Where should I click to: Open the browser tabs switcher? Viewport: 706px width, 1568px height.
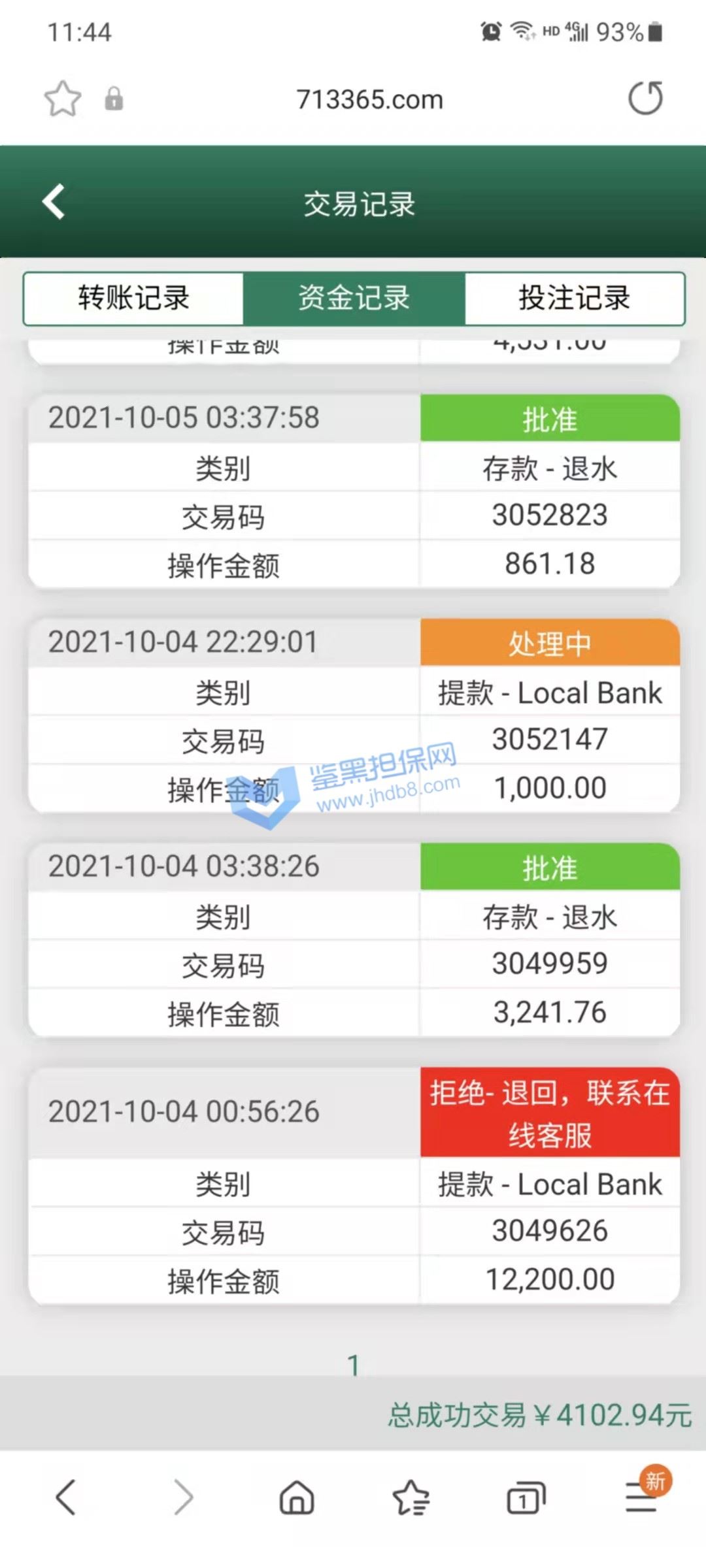(x=526, y=1497)
